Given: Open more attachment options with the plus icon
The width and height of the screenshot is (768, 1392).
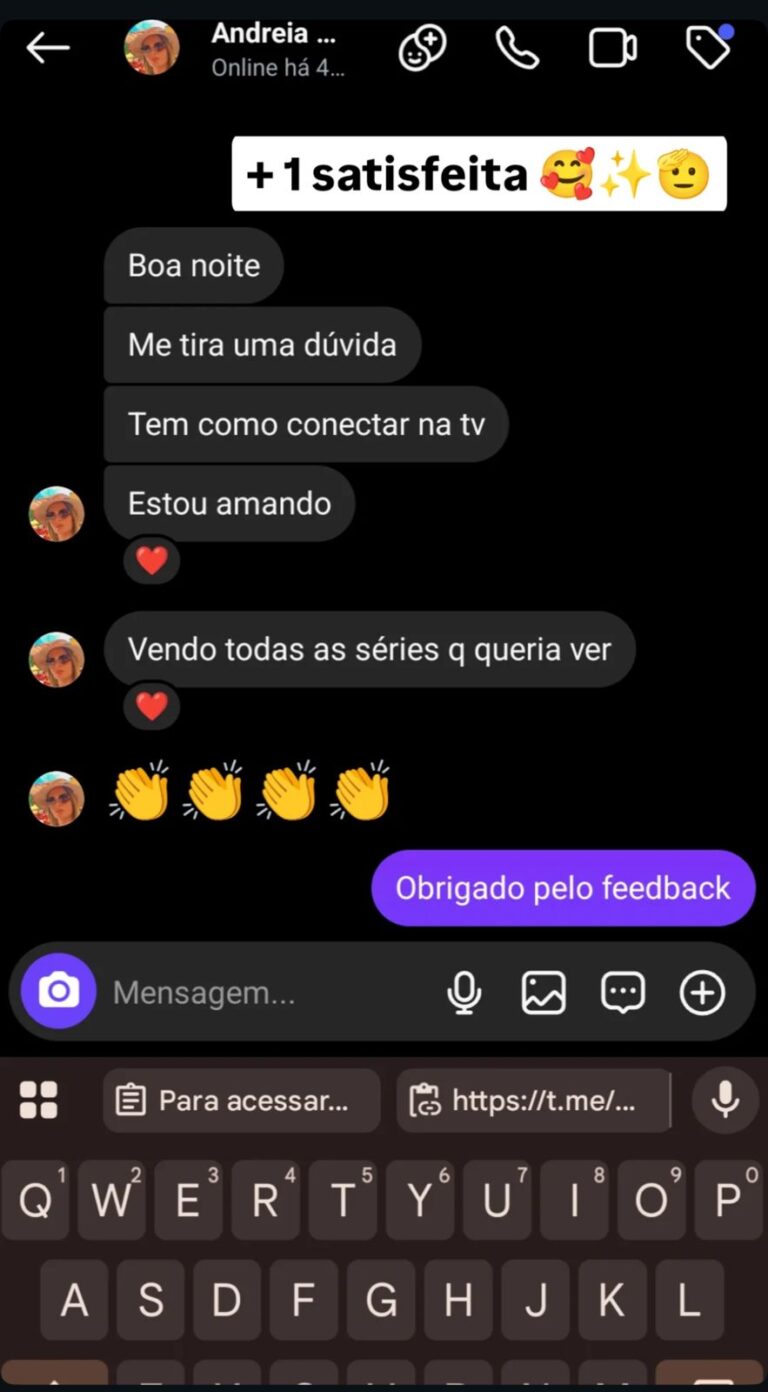Looking at the screenshot, I should 702,991.
